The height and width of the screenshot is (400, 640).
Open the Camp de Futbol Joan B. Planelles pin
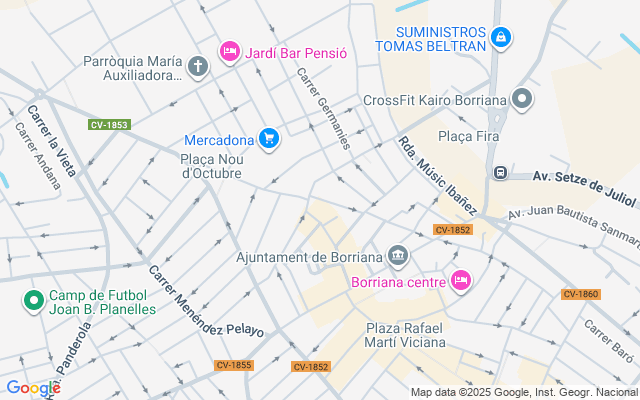pyautogui.click(x=33, y=299)
